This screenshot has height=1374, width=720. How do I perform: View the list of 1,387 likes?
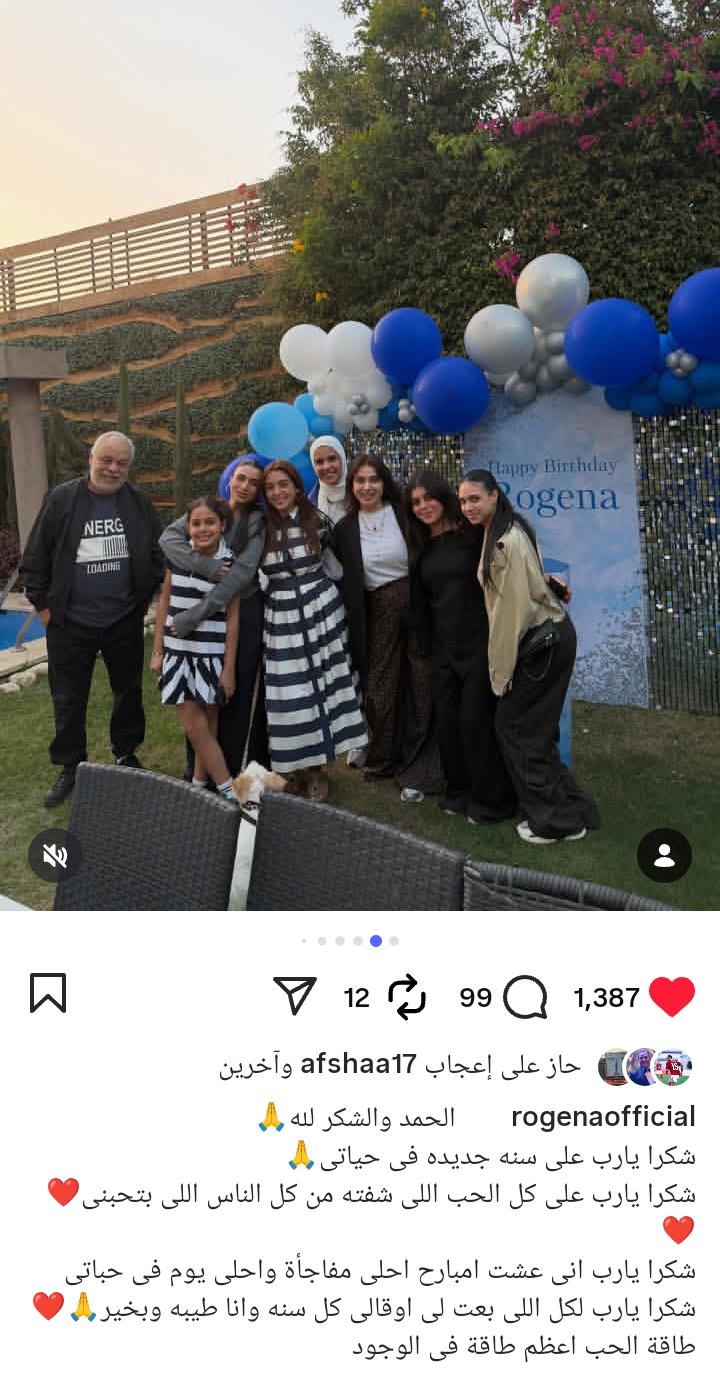pyautogui.click(x=606, y=997)
